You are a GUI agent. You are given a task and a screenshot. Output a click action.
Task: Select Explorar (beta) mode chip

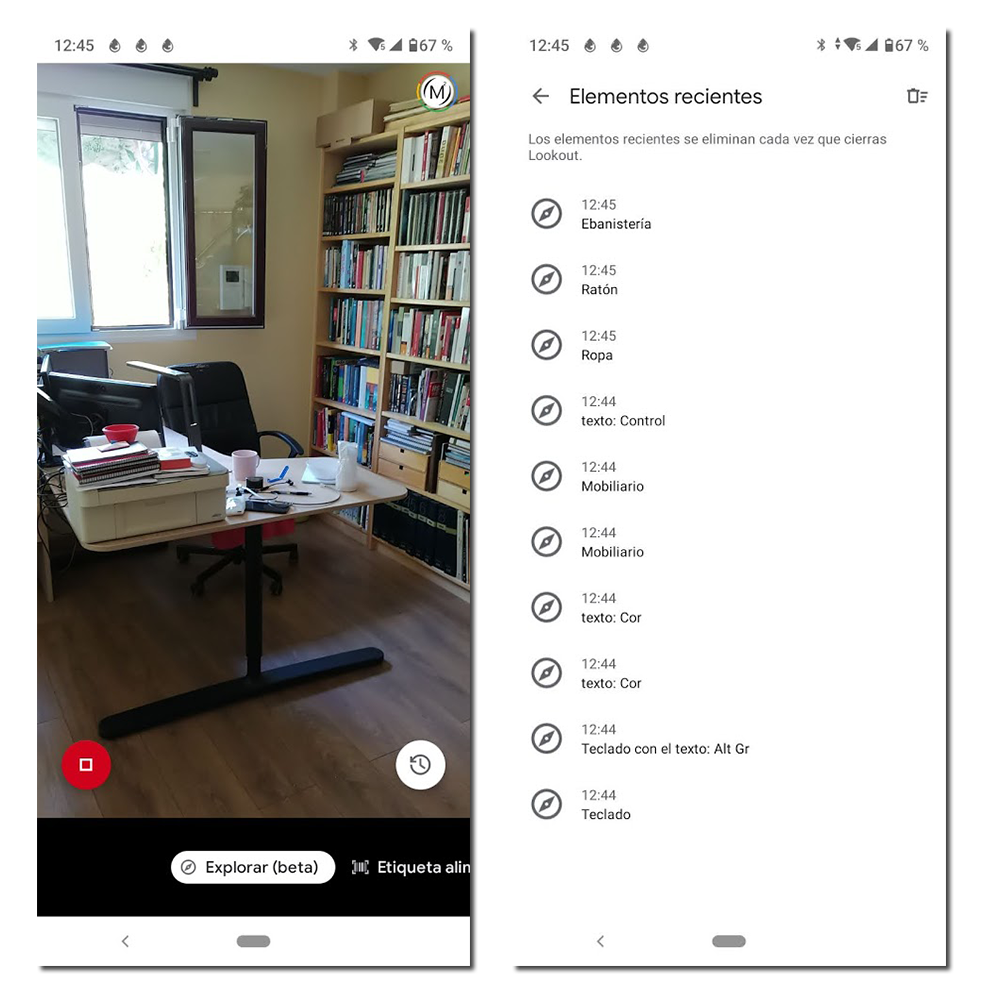click(x=252, y=867)
